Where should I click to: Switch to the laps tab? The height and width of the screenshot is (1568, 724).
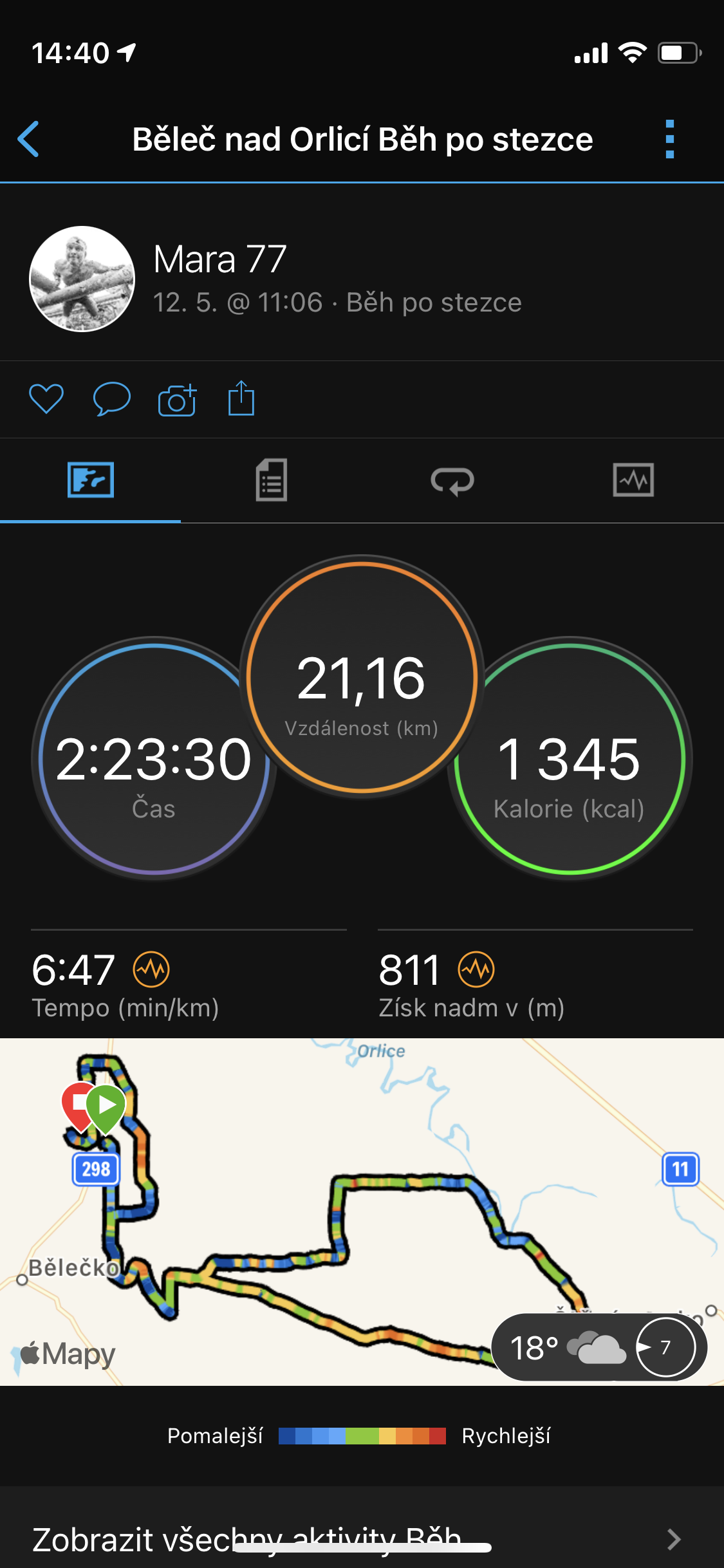[x=452, y=481]
